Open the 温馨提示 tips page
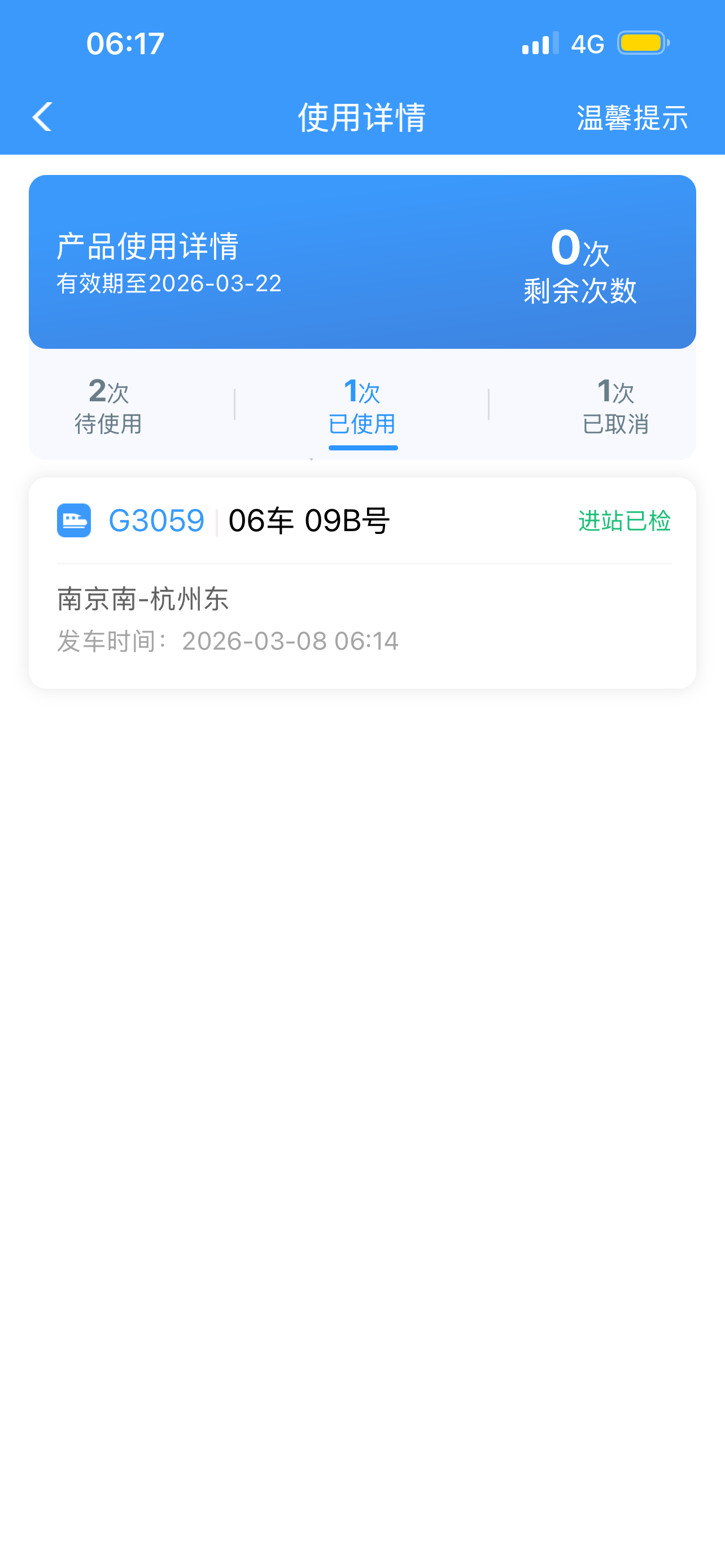 [632, 119]
